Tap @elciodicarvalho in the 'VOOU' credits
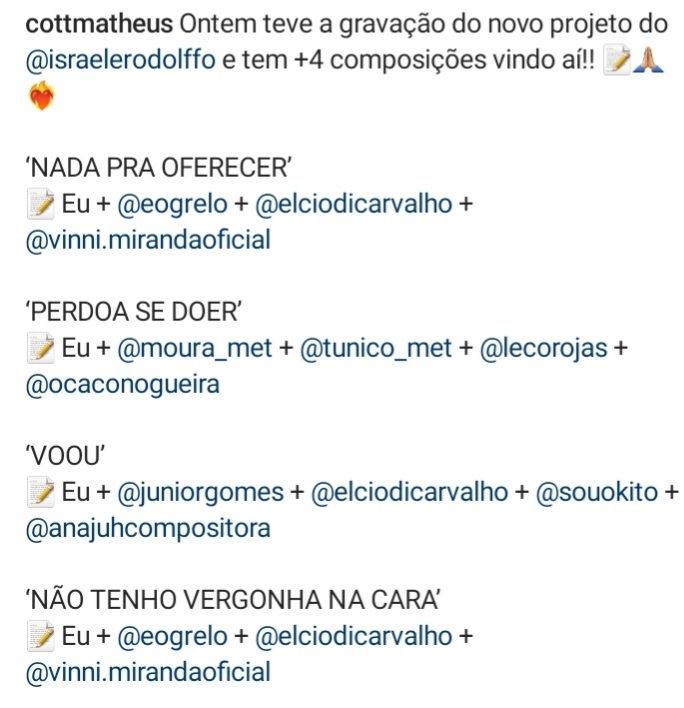 tap(409, 493)
